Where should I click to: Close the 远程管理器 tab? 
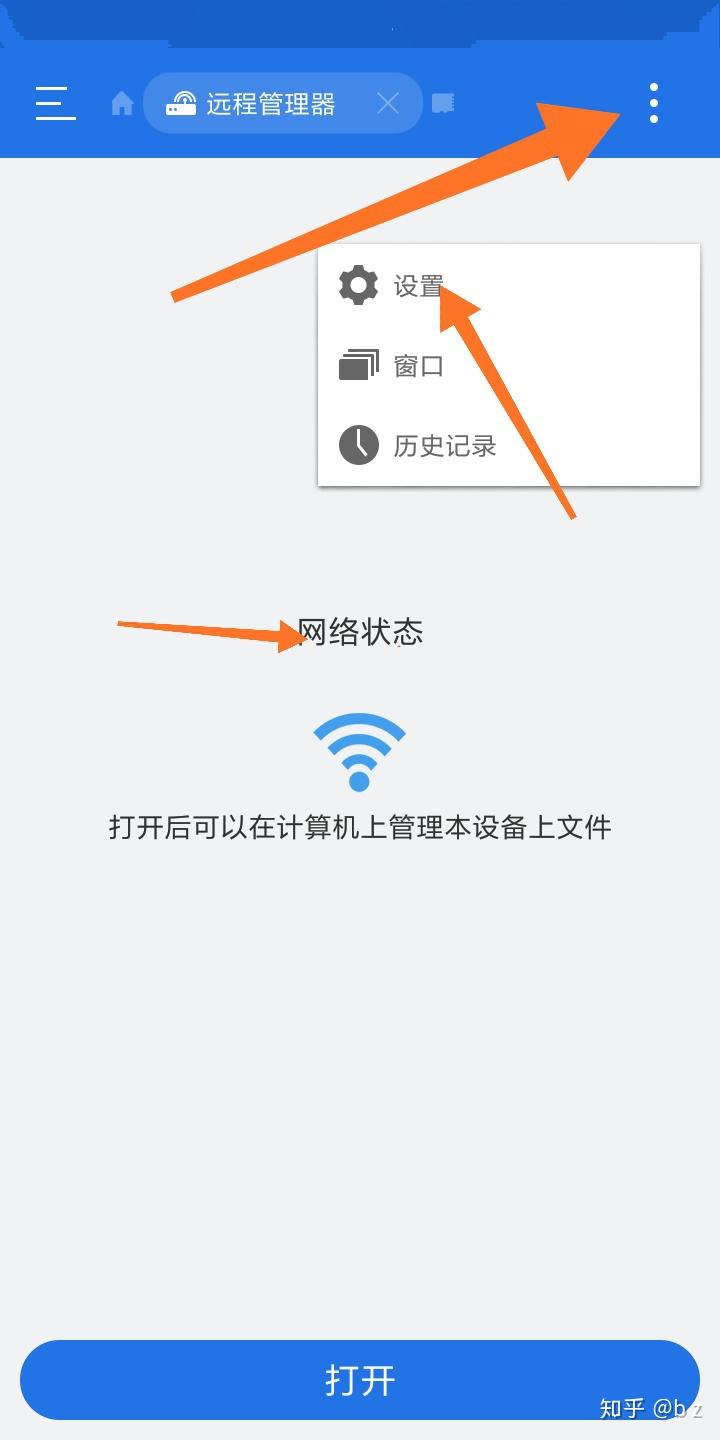(388, 103)
